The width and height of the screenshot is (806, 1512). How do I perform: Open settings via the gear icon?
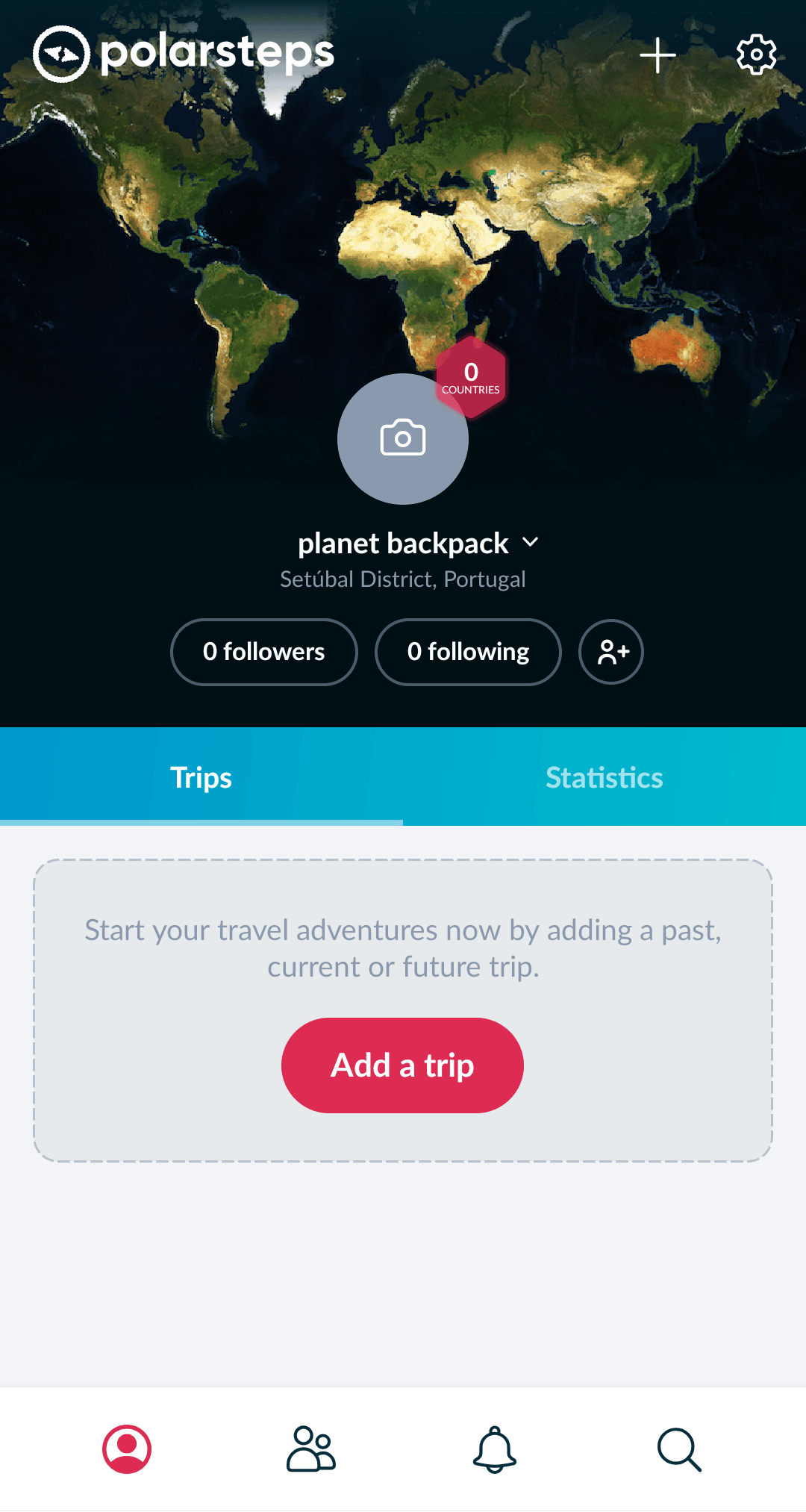756,55
